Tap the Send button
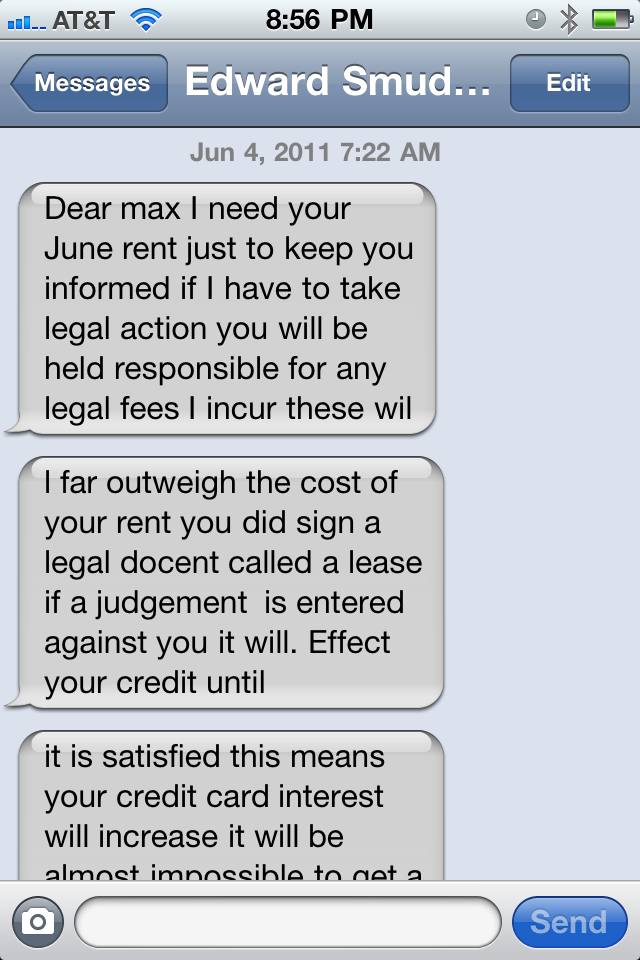This screenshot has width=640, height=960. 568,921
